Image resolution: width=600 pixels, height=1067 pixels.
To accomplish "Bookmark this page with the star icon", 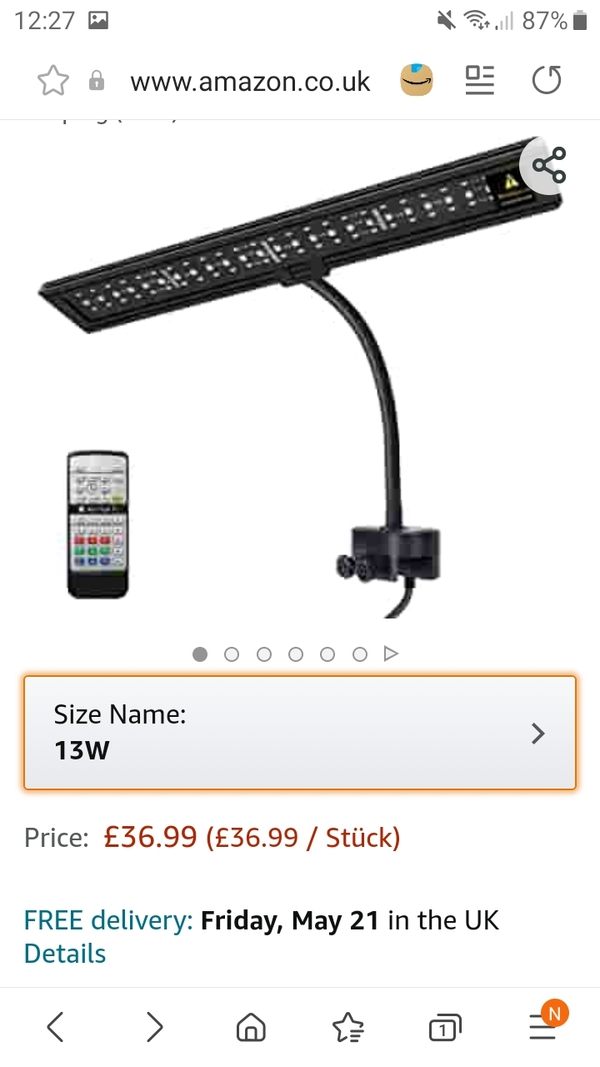I will [x=53, y=81].
